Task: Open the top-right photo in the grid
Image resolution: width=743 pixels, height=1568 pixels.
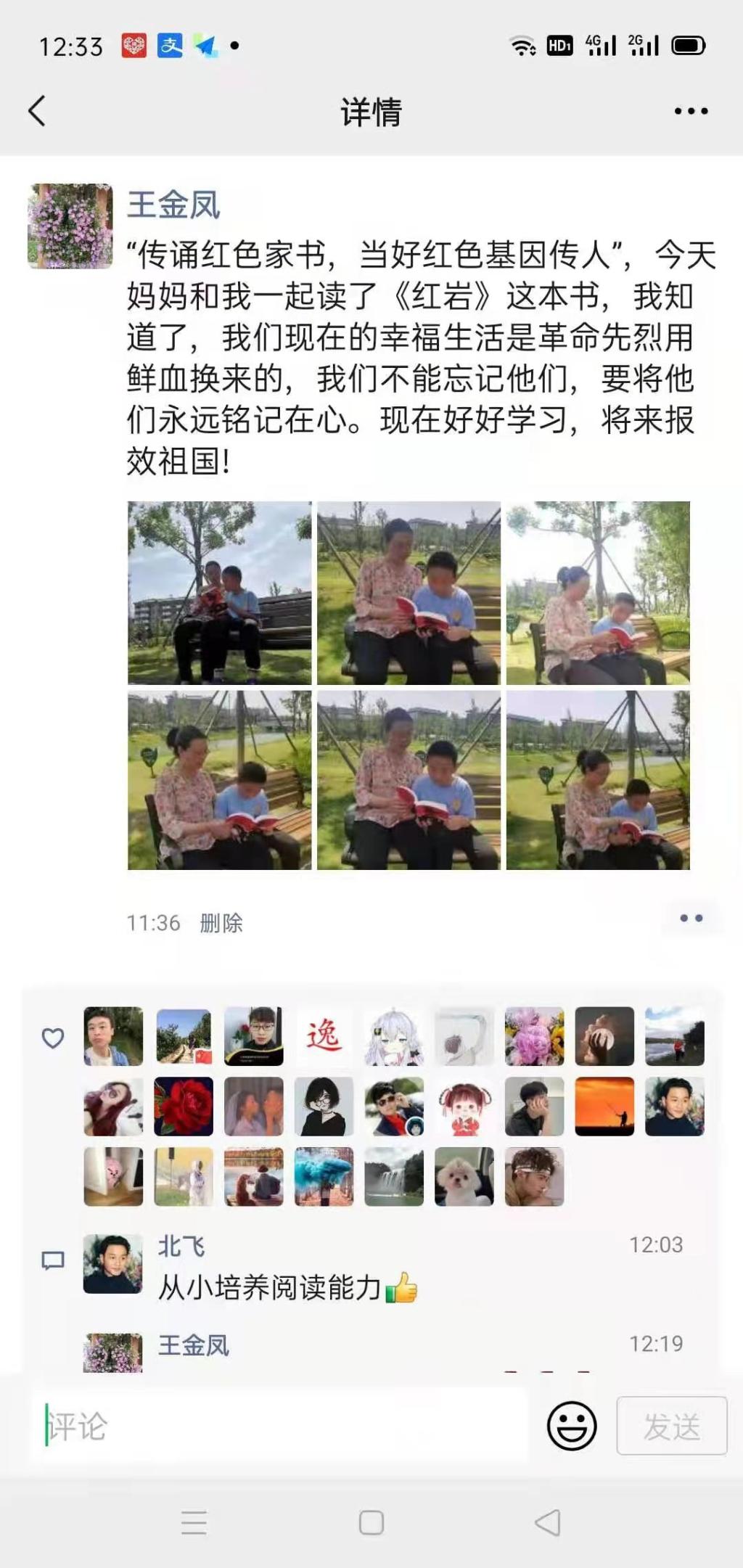Action: [598, 593]
